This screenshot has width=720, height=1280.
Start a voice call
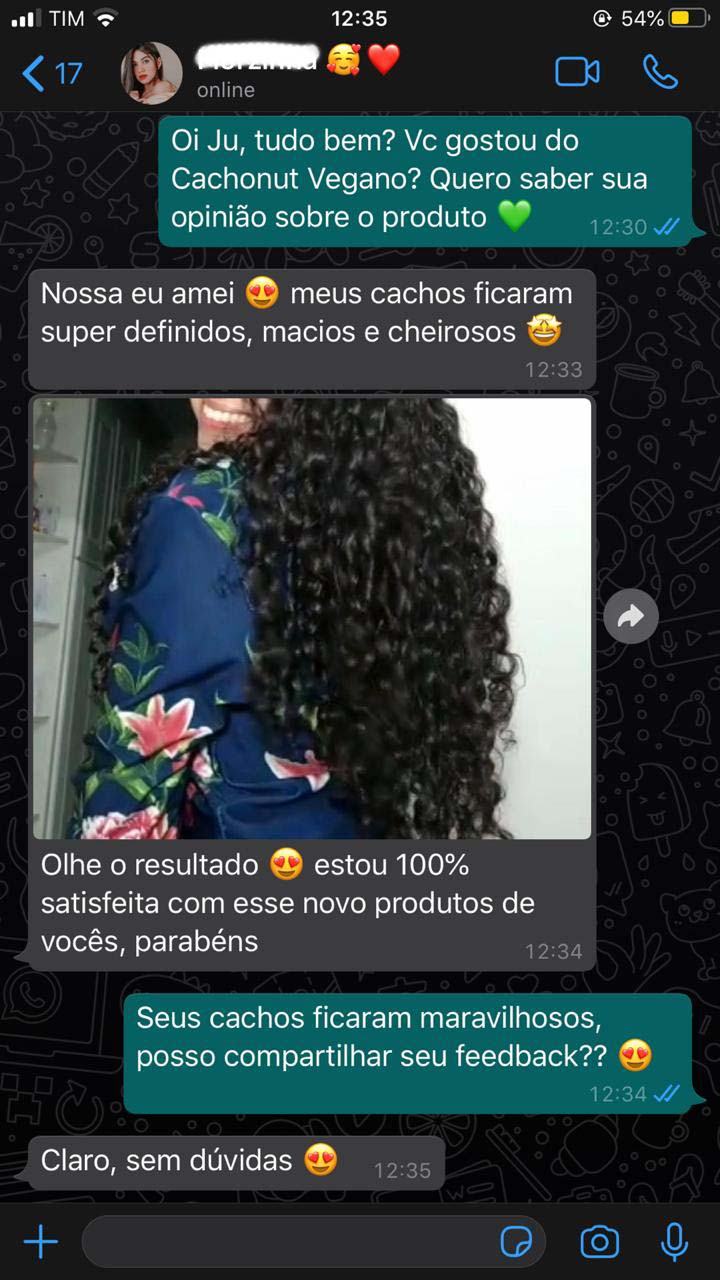click(660, 72)
